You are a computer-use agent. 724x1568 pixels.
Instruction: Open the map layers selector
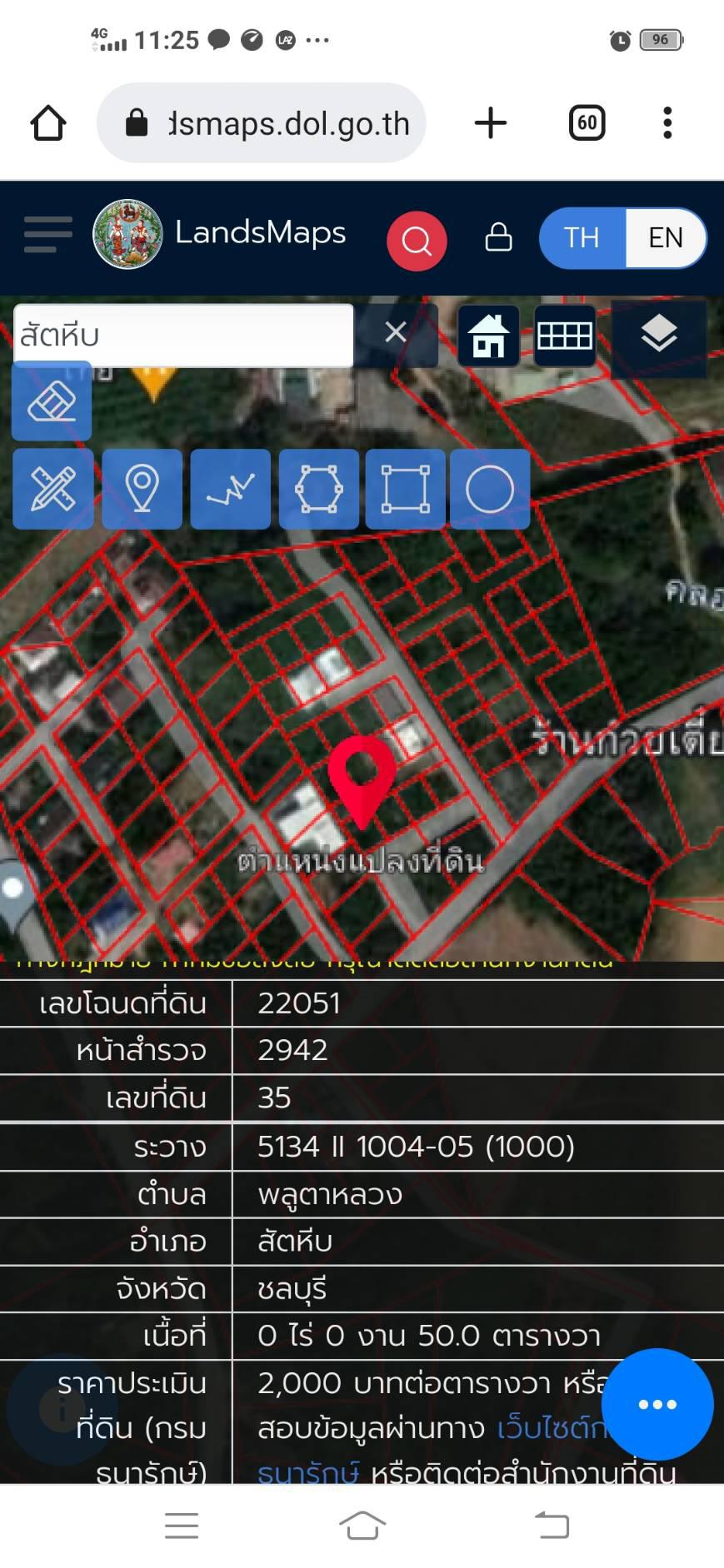click(x=658, y=335)
